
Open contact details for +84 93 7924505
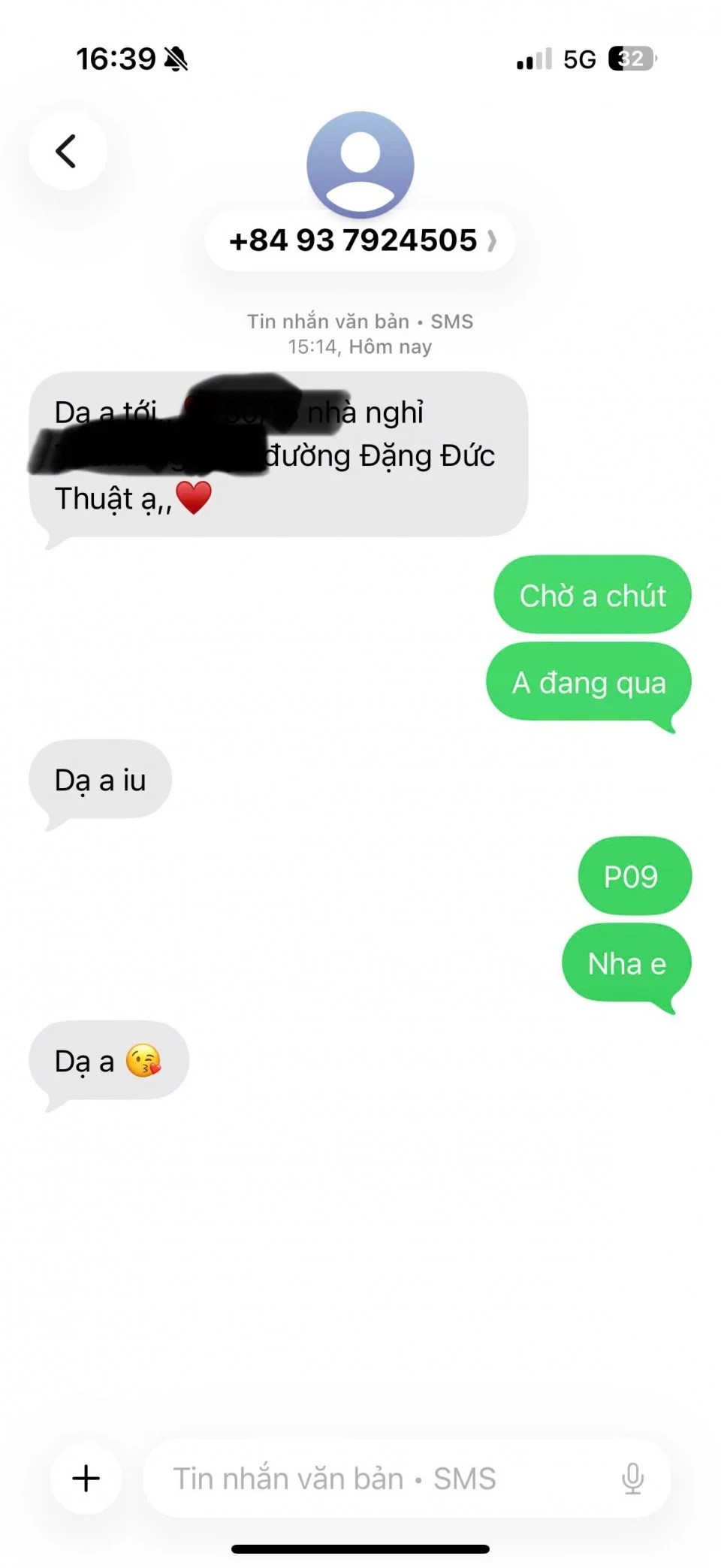pyautogui.click(x=360, y=241)
